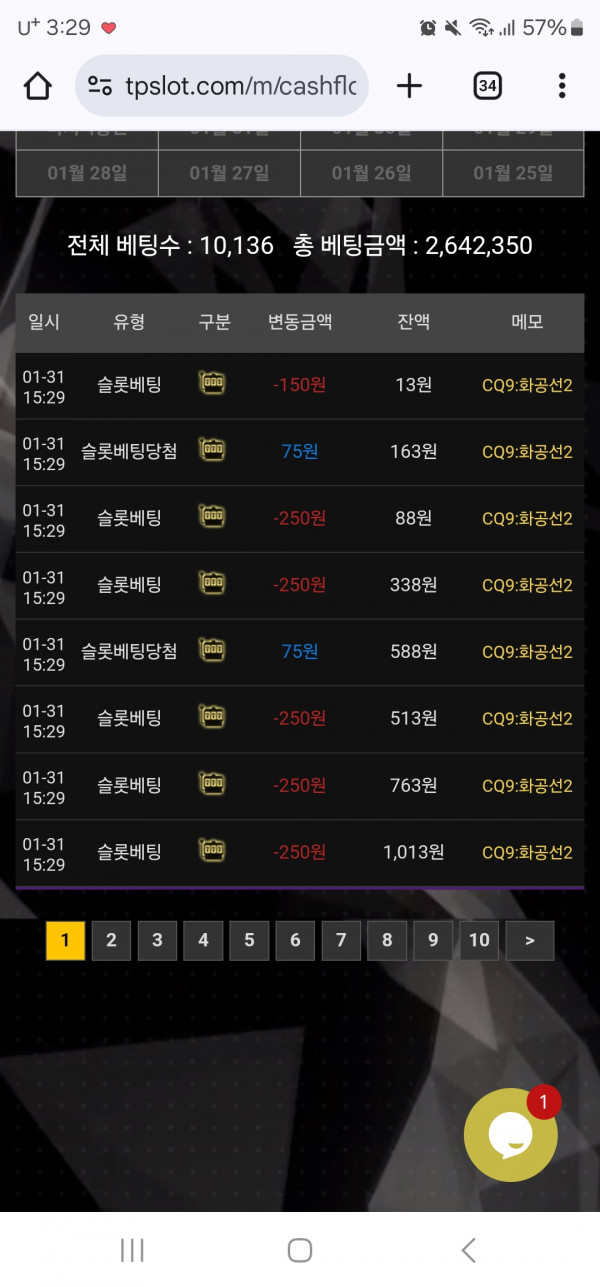Open a new browser tab

pos(409,86)
